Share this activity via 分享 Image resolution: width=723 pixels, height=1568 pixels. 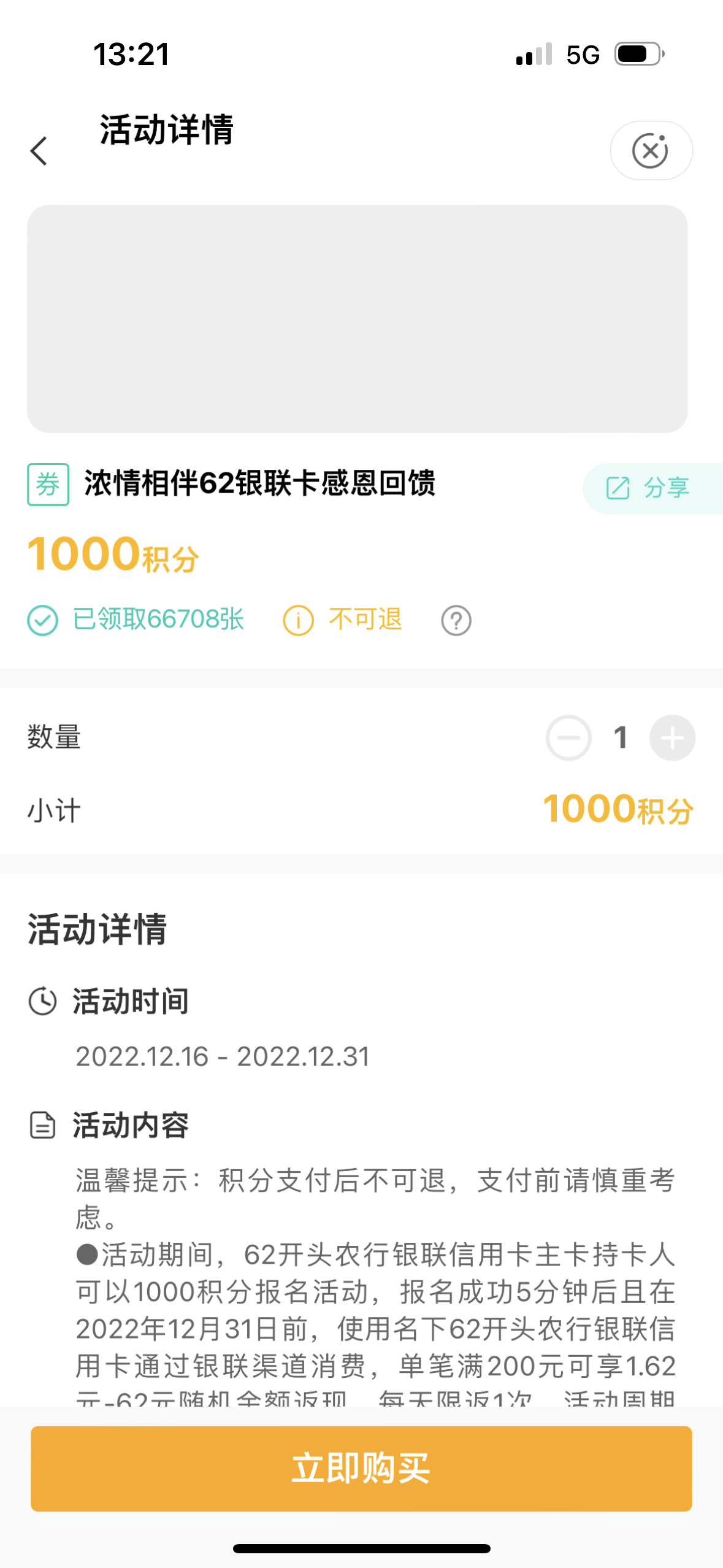(x=653, y=488)
